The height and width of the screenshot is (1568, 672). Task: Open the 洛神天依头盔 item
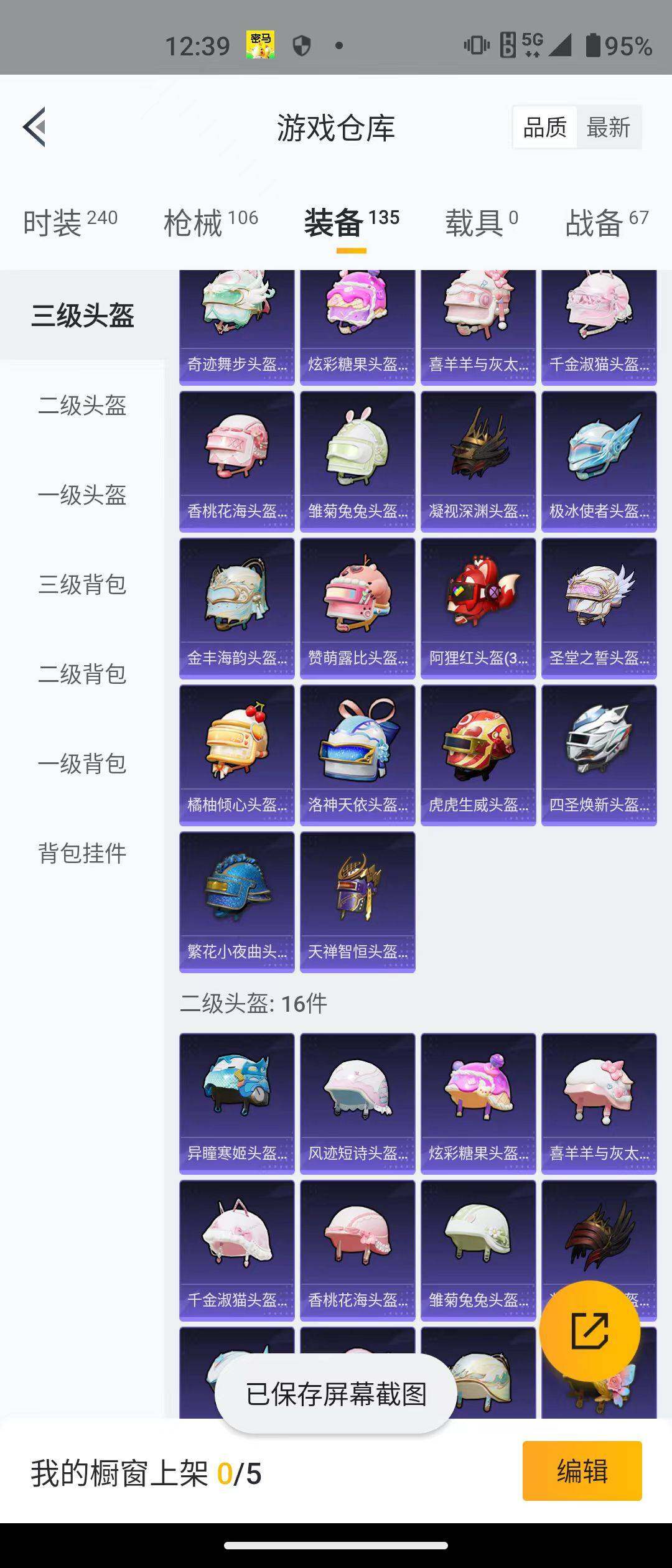click(x=357, y=755)
